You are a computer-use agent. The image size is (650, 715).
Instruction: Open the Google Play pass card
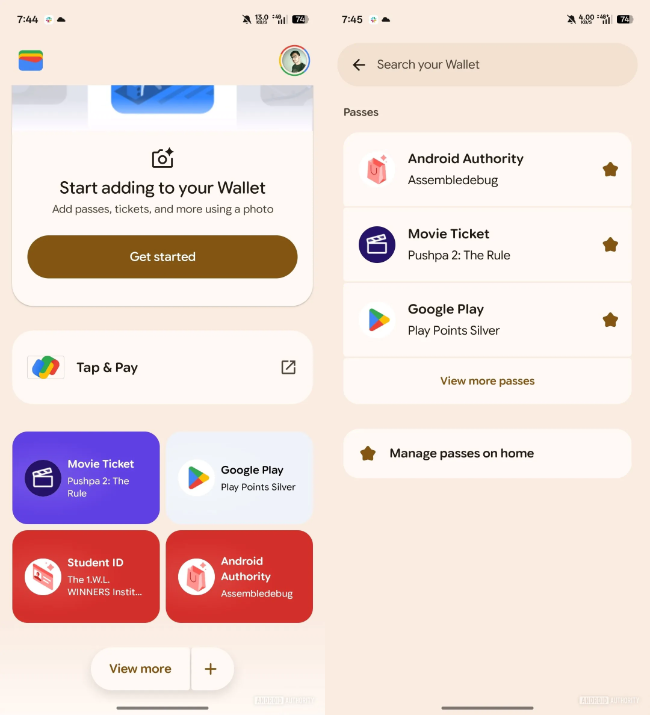tap(239, 478)
